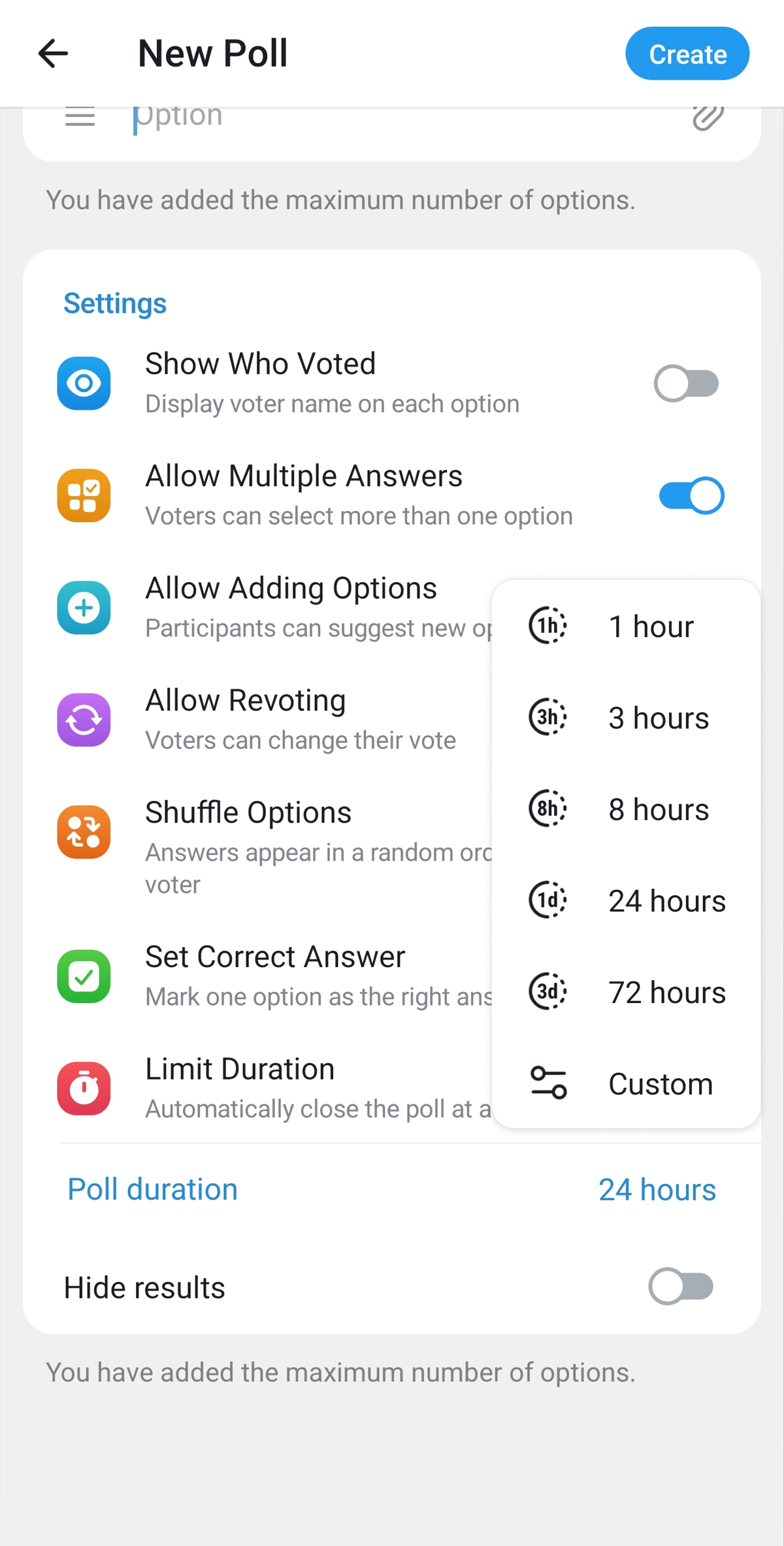Choose 3 hours duration

coord(626,718)
